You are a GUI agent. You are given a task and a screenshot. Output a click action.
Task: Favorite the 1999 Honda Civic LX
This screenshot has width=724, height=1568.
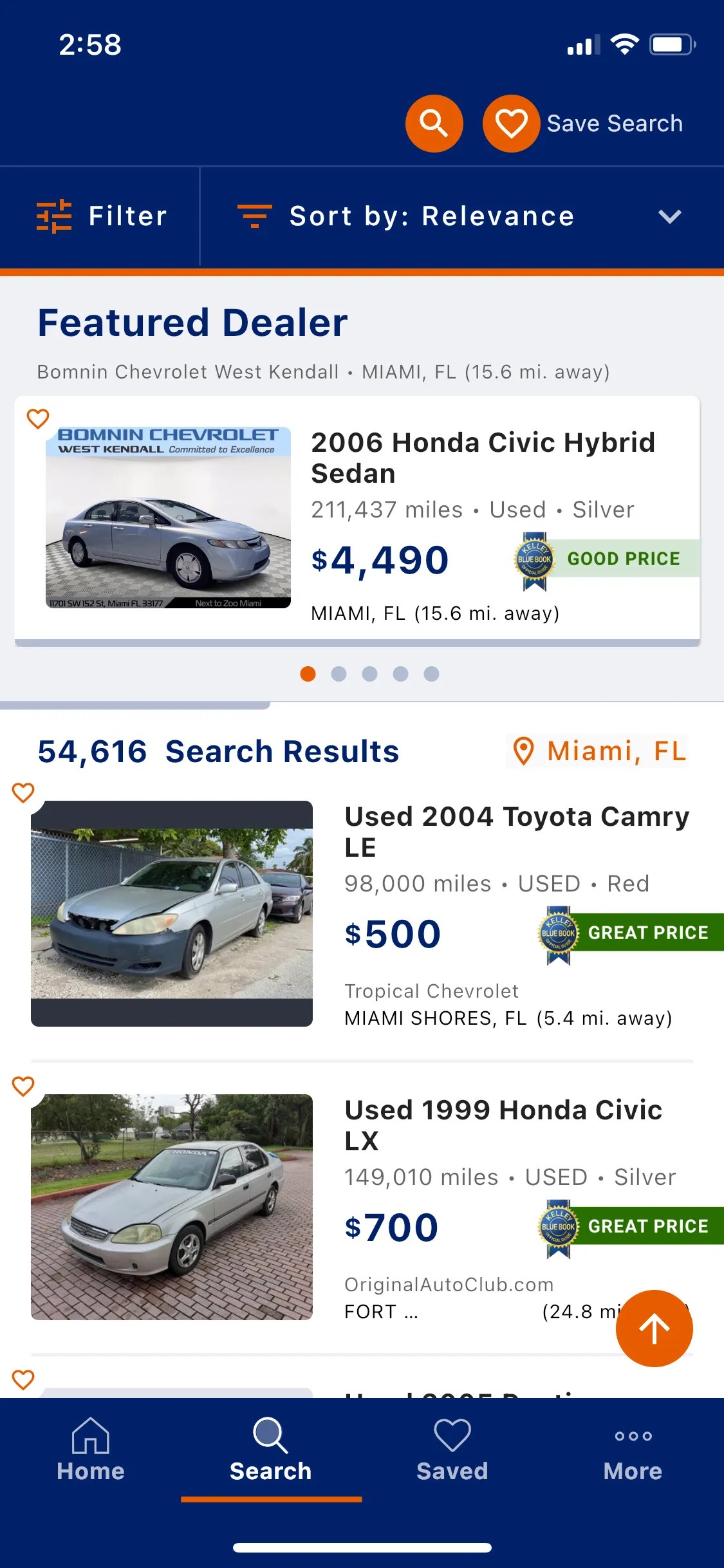click(23, 1086)
